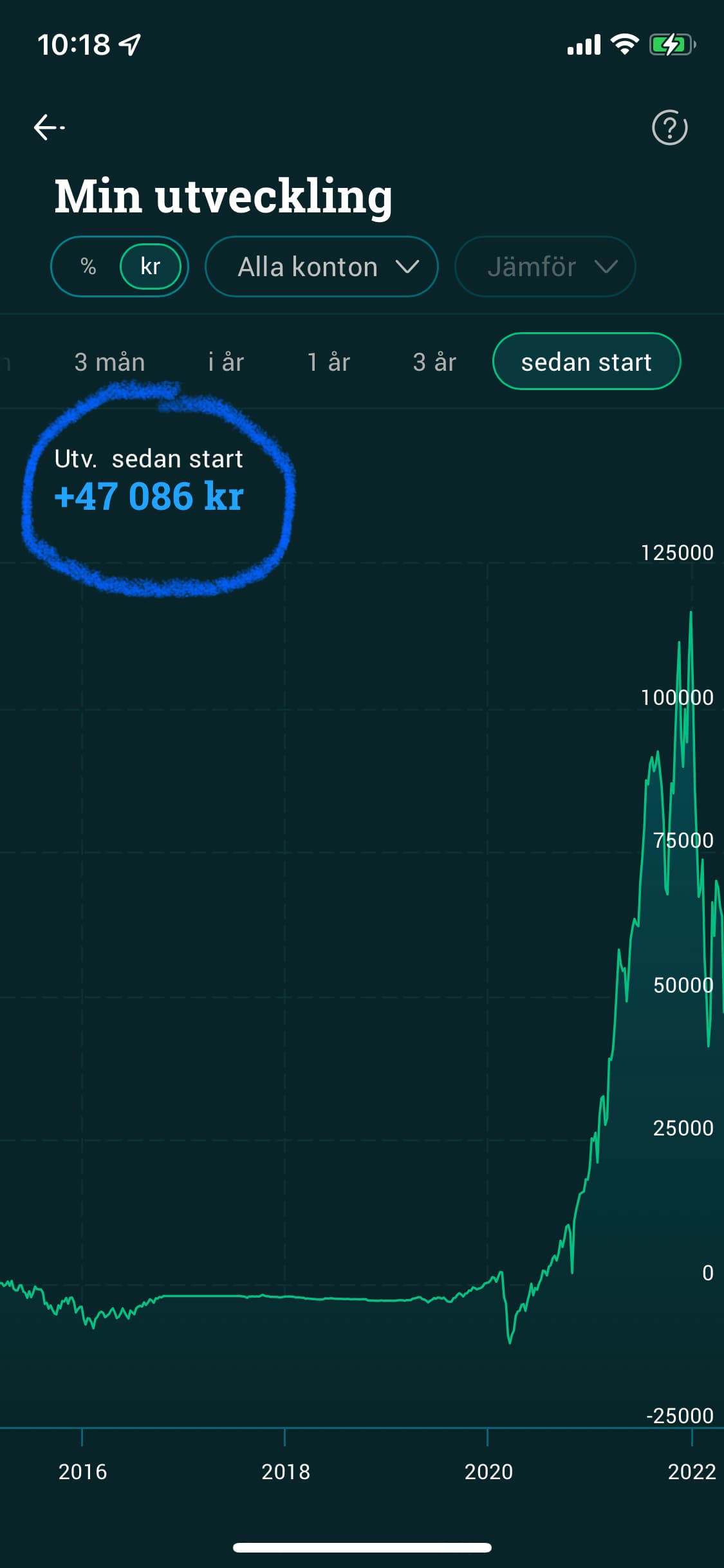Go back with the arrow icon
724x1568 pixels.
[49, 127]
